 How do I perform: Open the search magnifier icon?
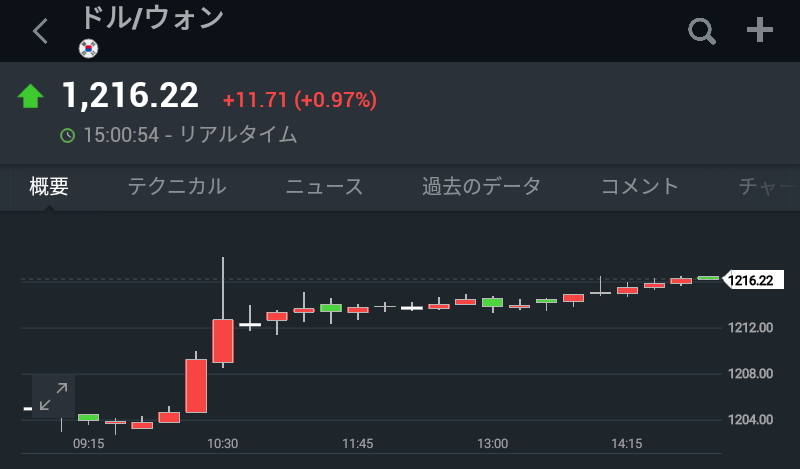702,31
